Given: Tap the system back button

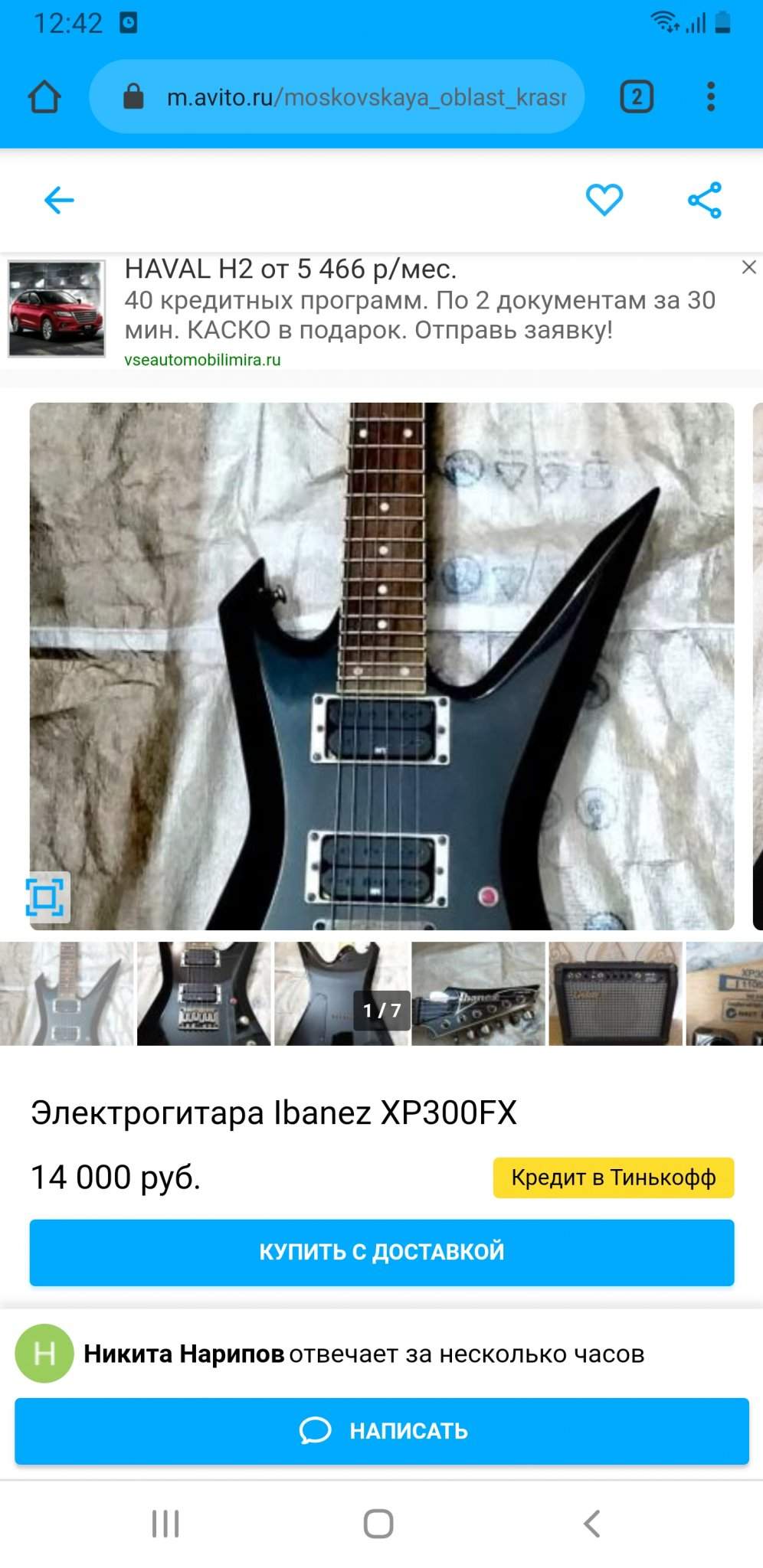Looking at the screenshot, I should pyautogui.click(x=591, y=1524).
